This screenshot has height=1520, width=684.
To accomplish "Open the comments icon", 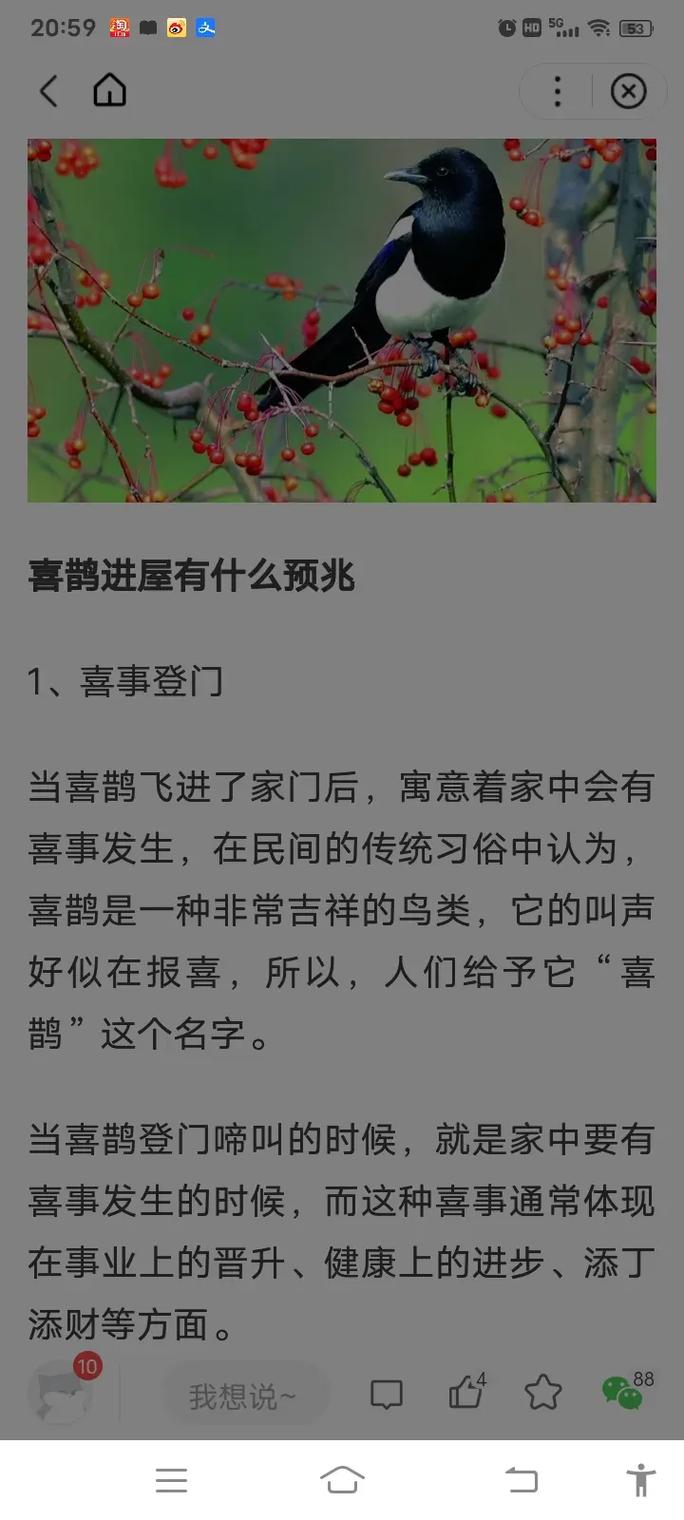I will point(386,1393).
